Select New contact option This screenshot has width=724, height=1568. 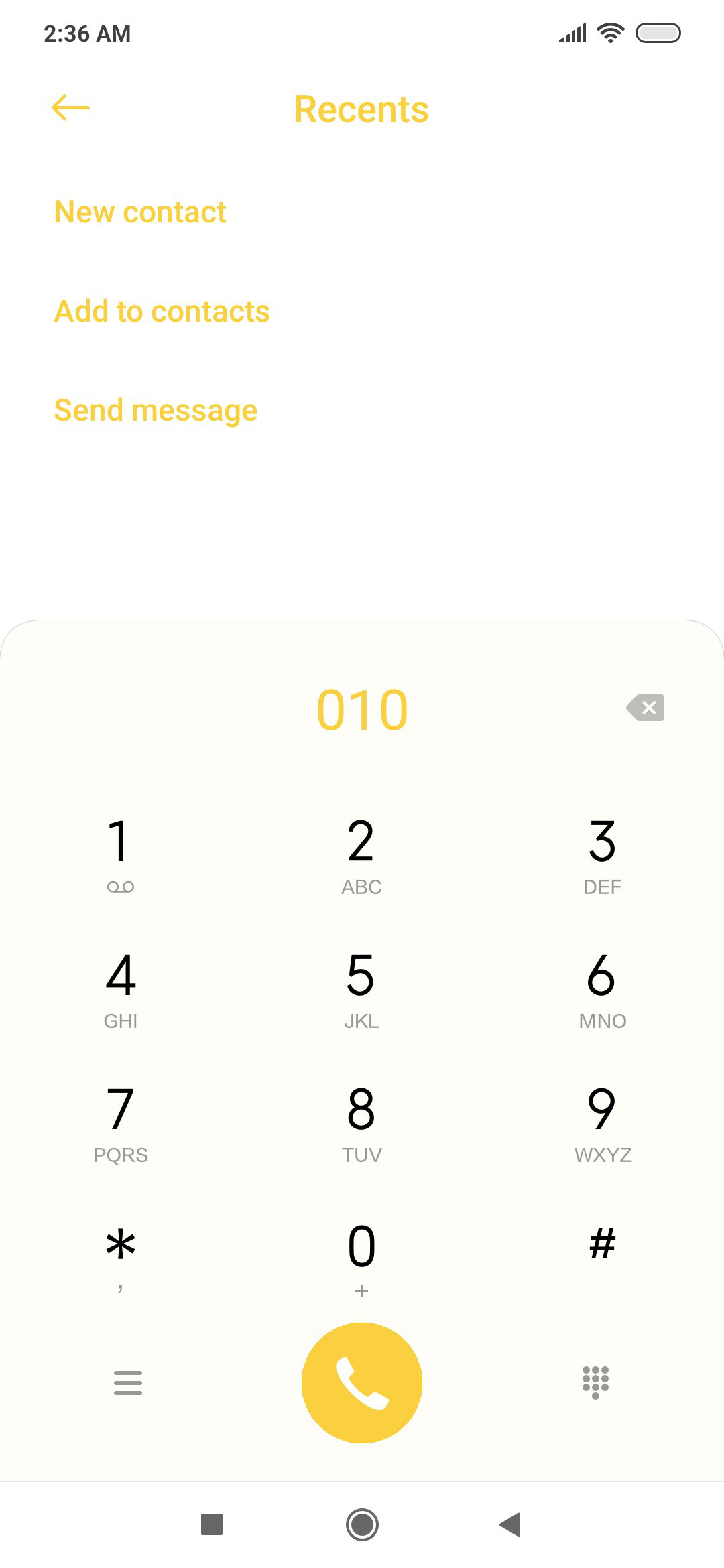tap(140, 212)
